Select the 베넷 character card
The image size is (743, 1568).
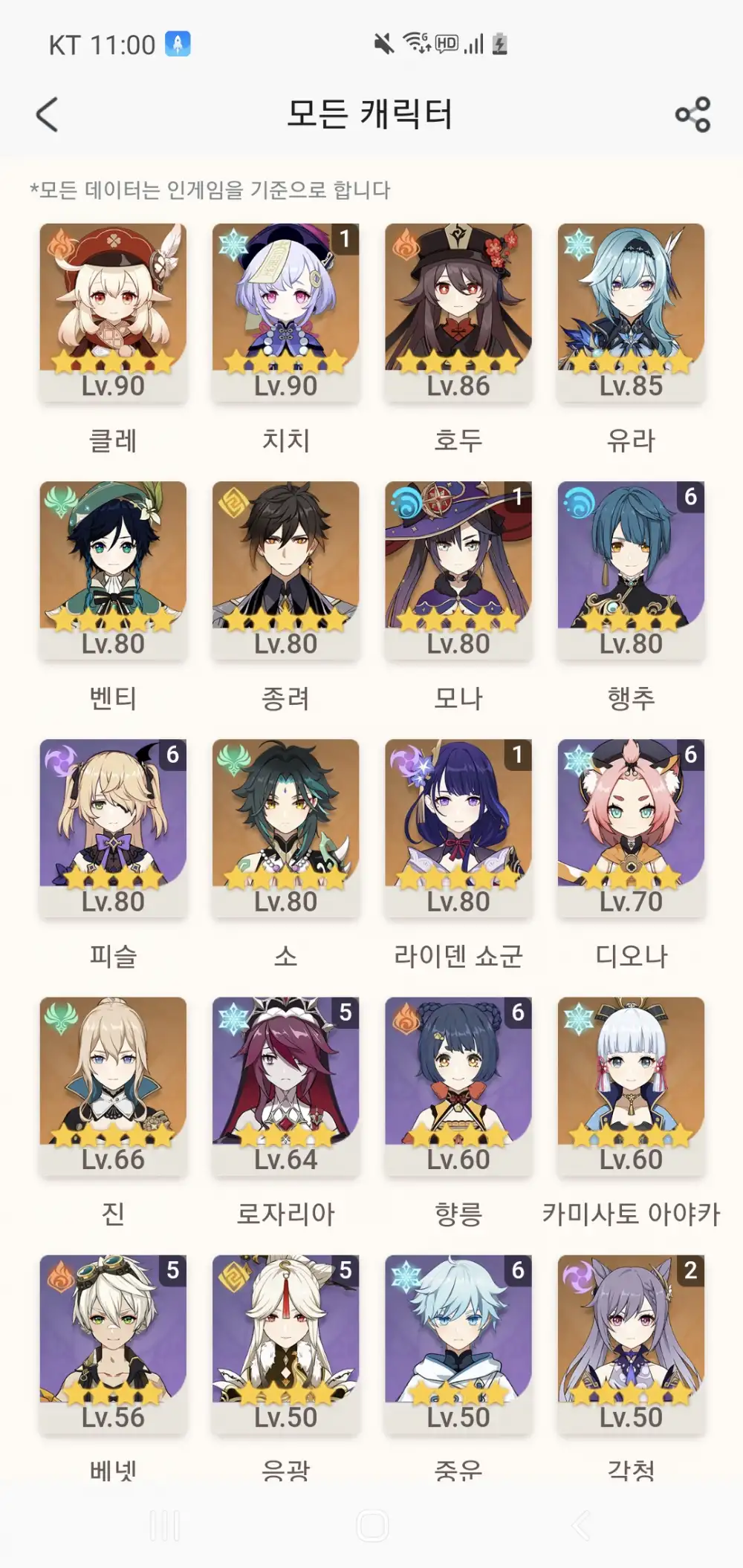[113, 1343]
